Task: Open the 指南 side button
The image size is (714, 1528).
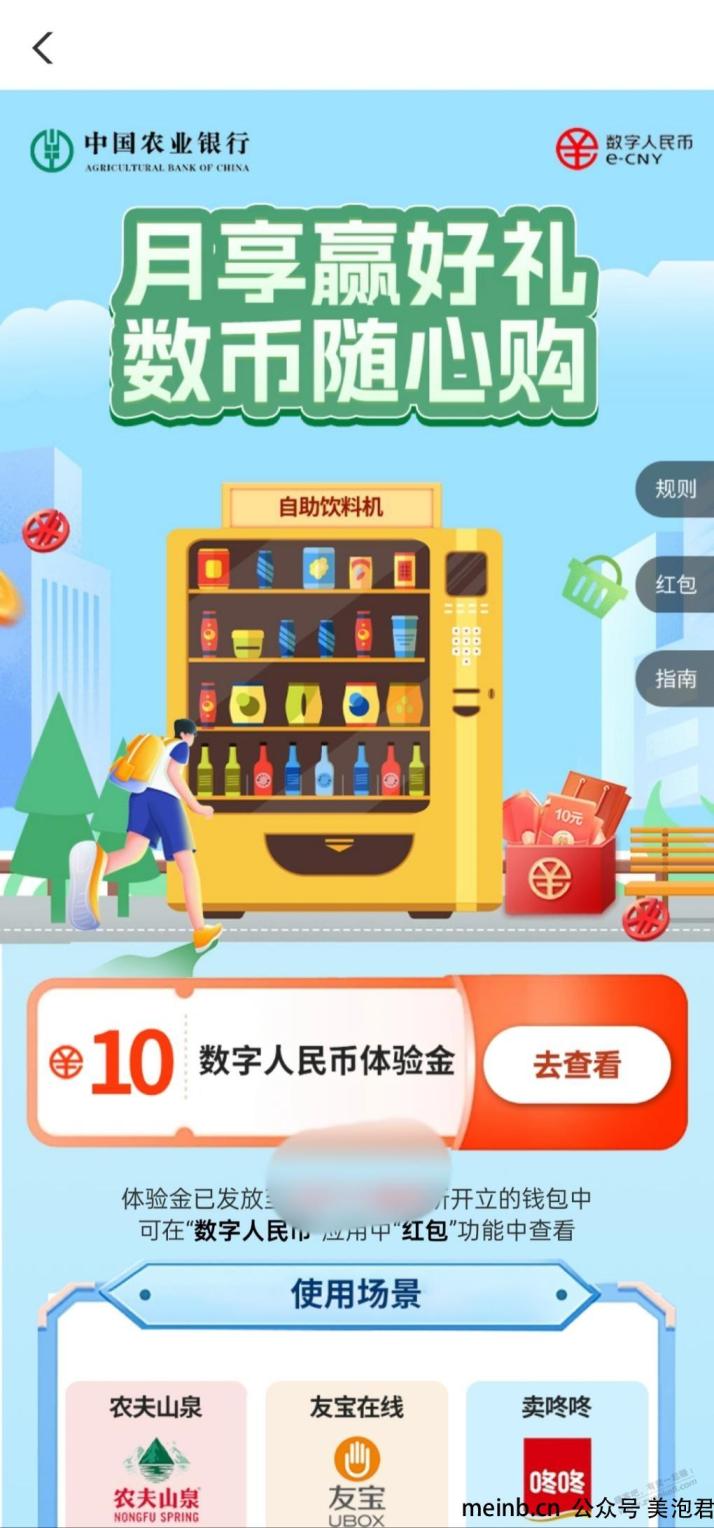Action: pyautogui.click(x=676, y=679)
